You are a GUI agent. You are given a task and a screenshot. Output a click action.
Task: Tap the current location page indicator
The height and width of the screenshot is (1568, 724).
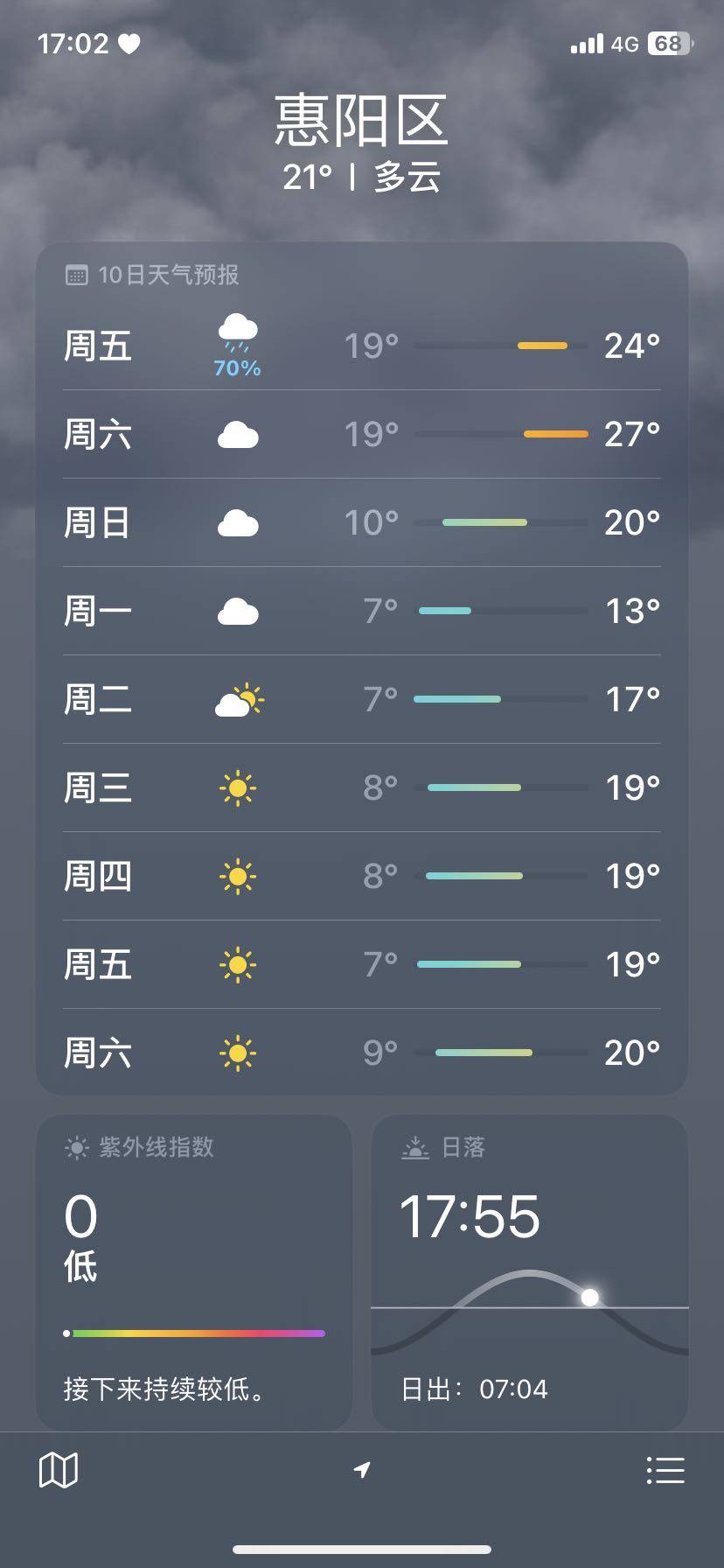coord(362,1470)
